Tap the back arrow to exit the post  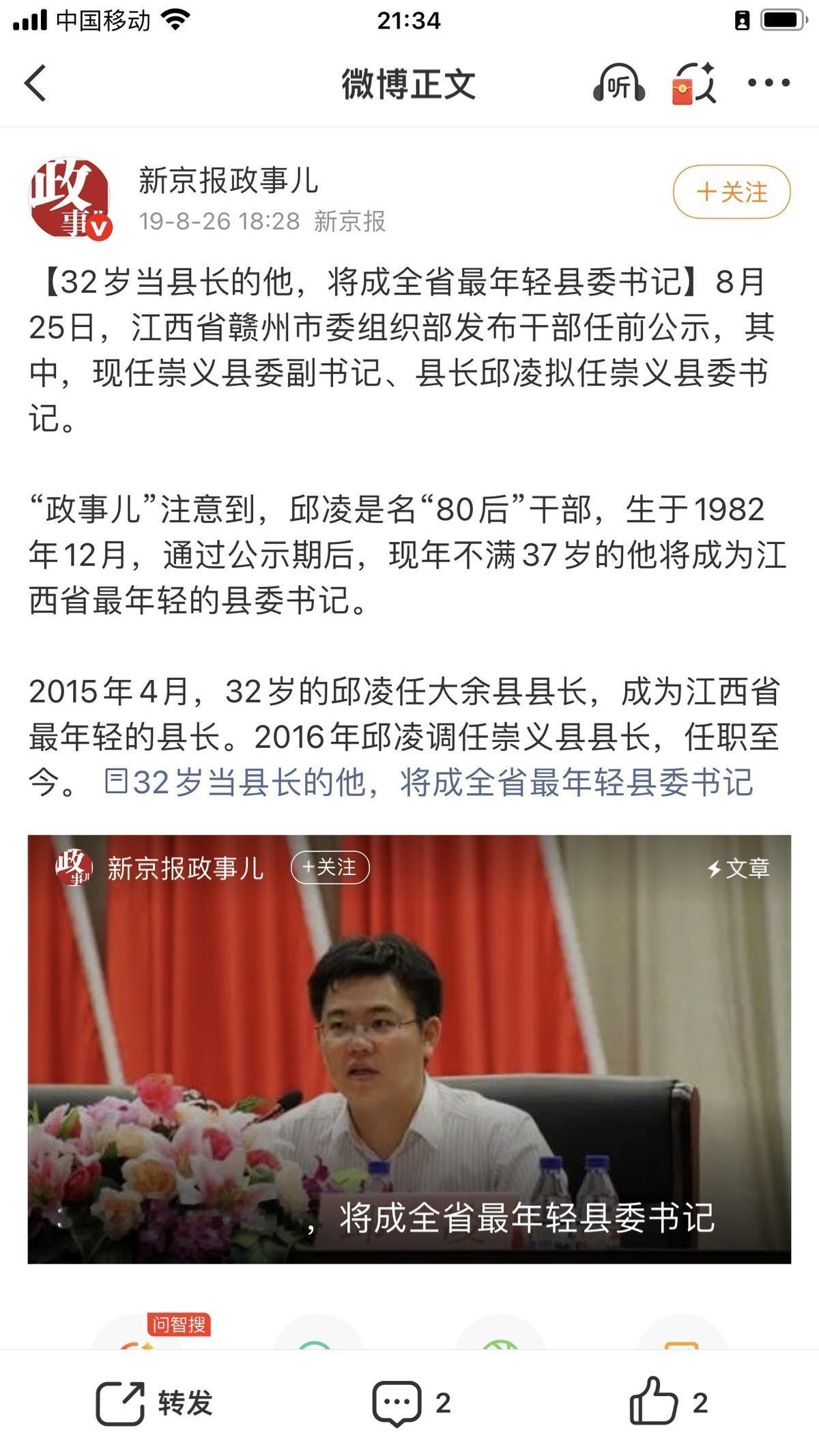point(33,82)
